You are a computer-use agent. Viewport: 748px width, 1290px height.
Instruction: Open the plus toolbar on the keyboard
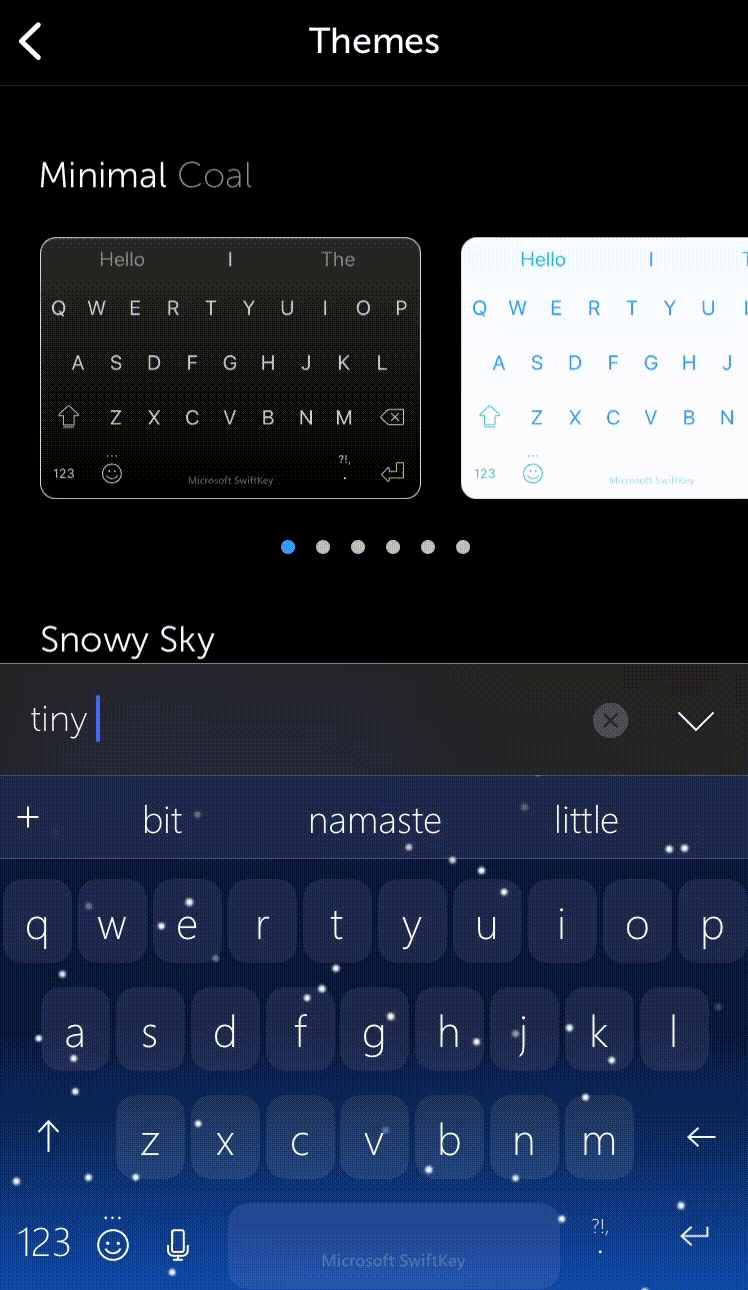pos(28,818)
